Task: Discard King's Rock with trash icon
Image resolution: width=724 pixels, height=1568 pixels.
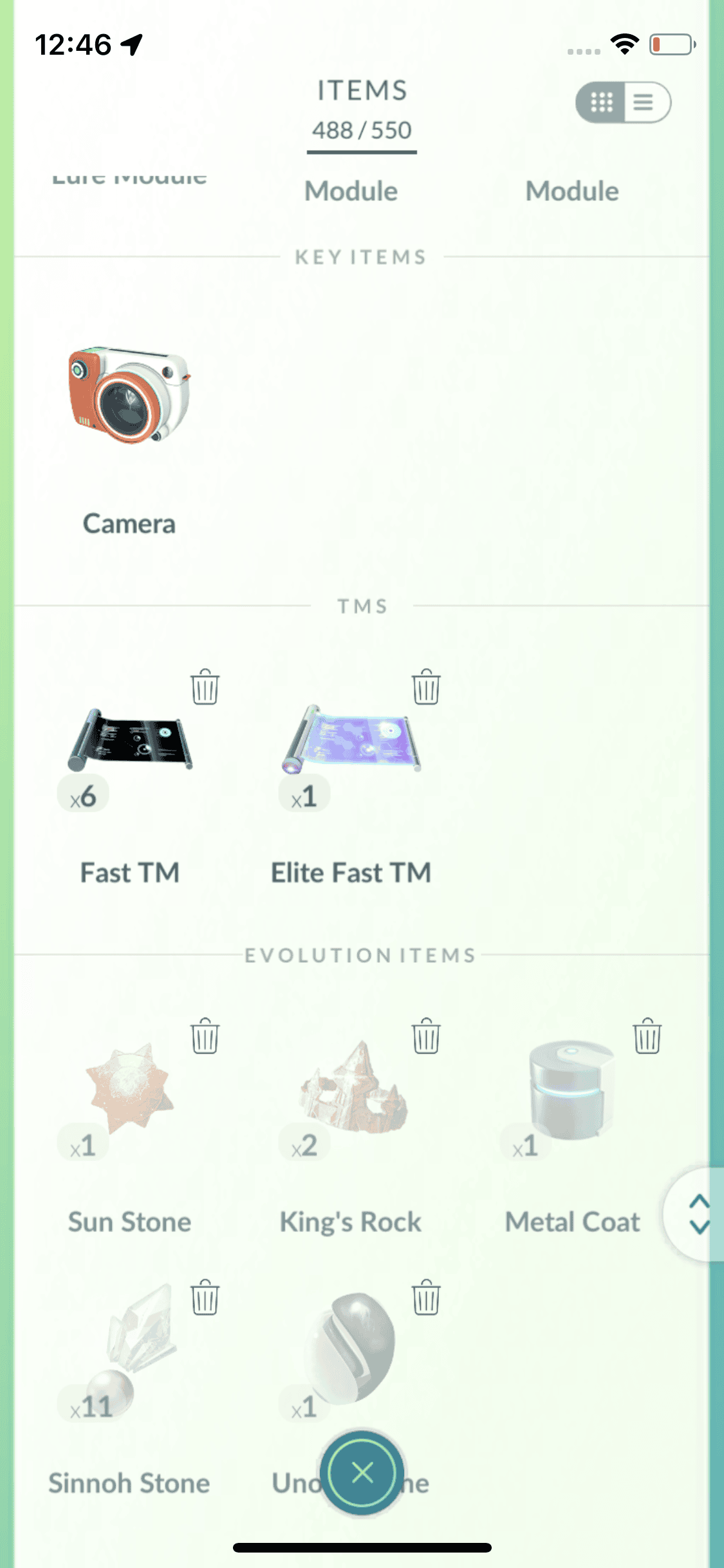Action: [x=426, y=1036]
